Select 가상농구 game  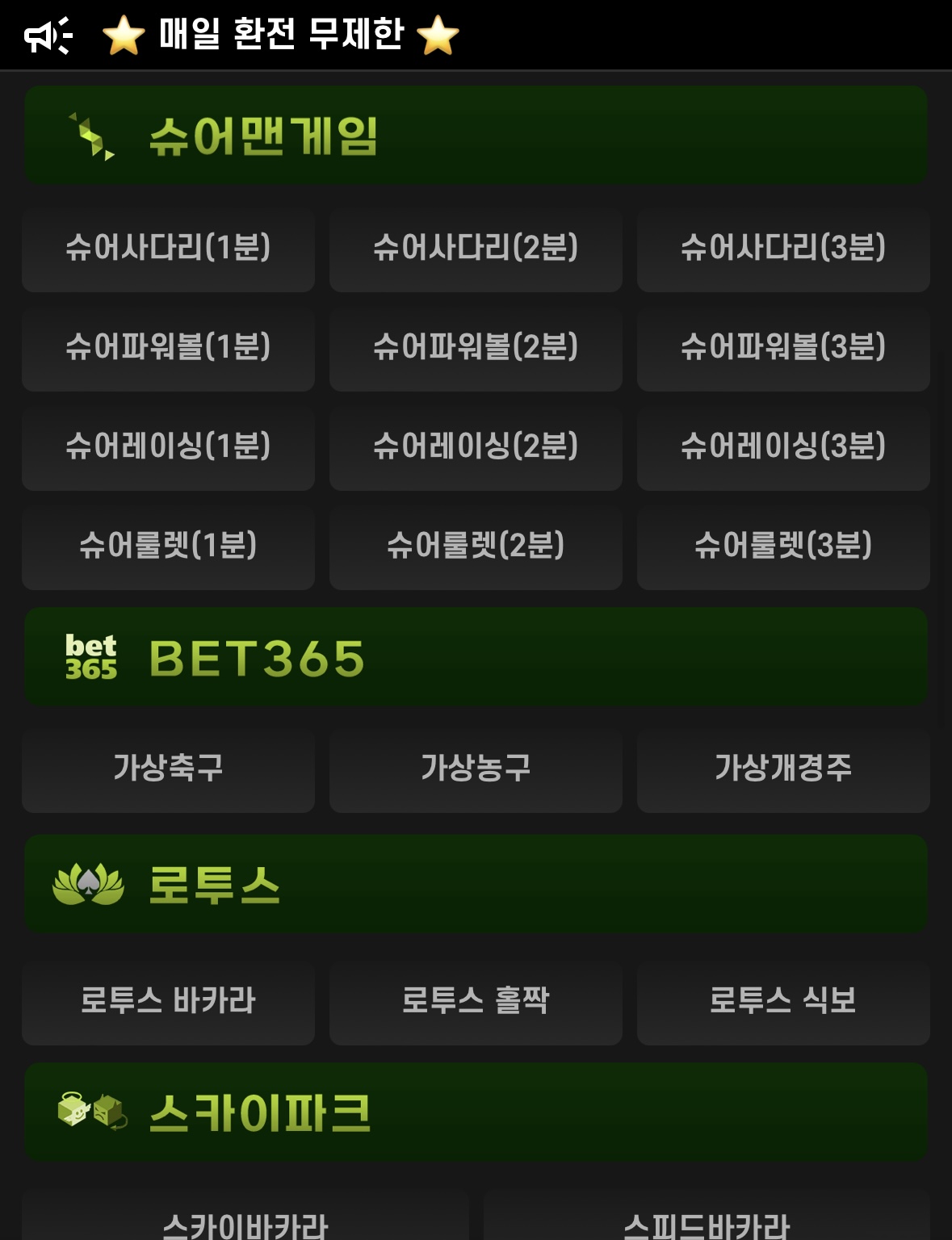(x=476, y=769)
